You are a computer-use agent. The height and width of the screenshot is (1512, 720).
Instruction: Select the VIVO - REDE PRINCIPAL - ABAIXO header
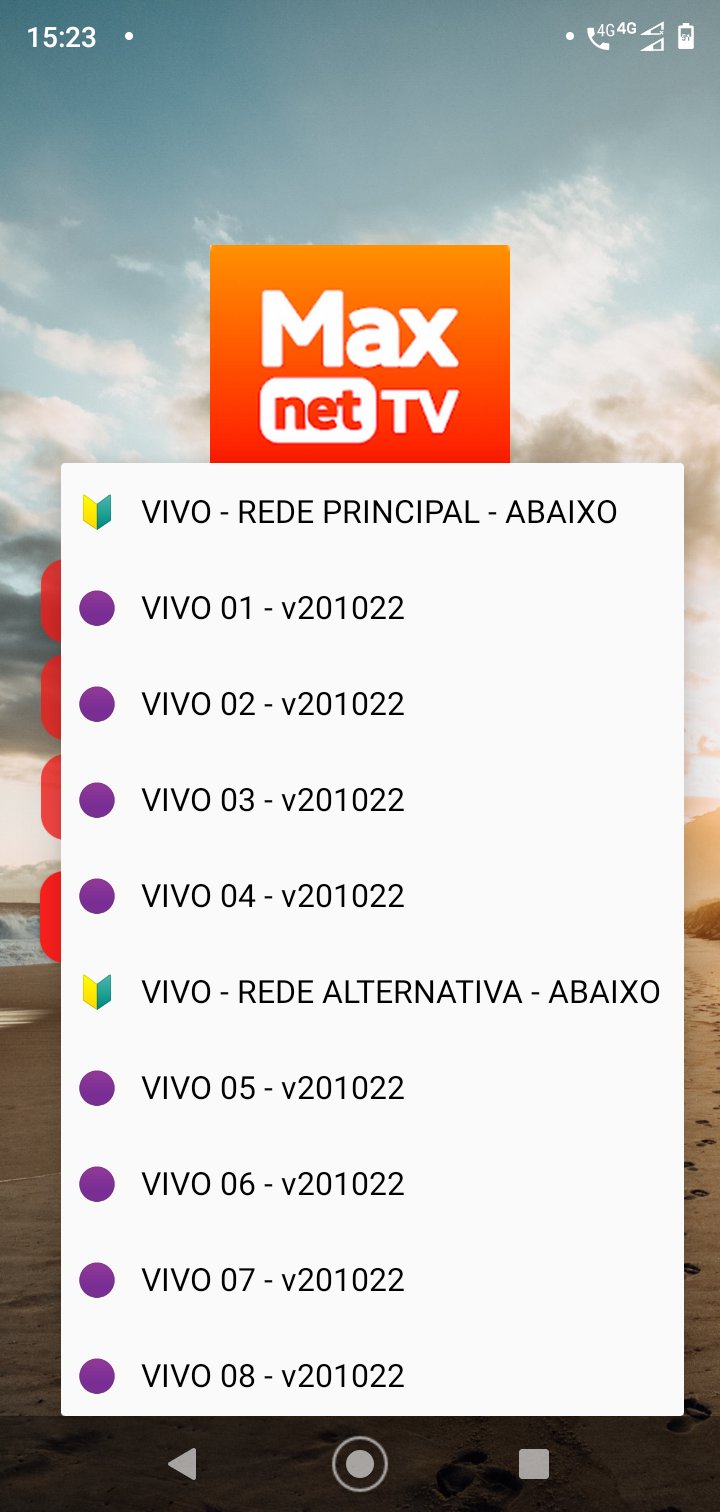[380, 511]
